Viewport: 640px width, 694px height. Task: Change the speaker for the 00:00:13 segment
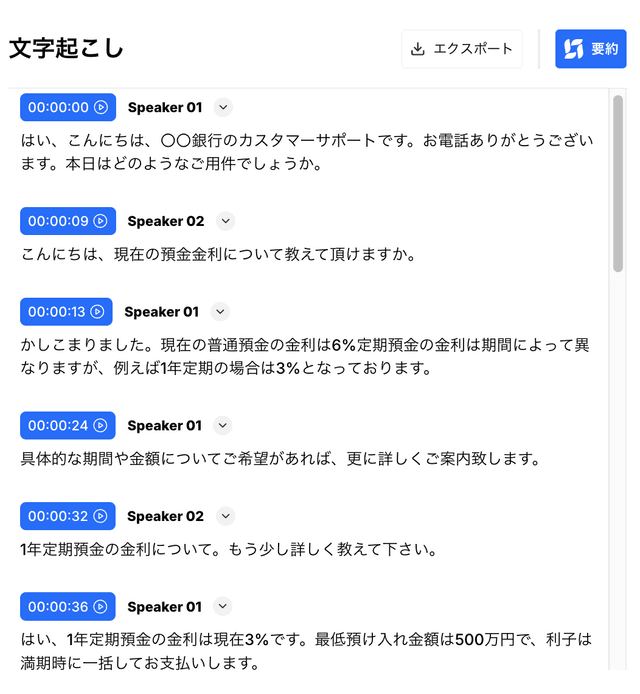coord(221,312)
